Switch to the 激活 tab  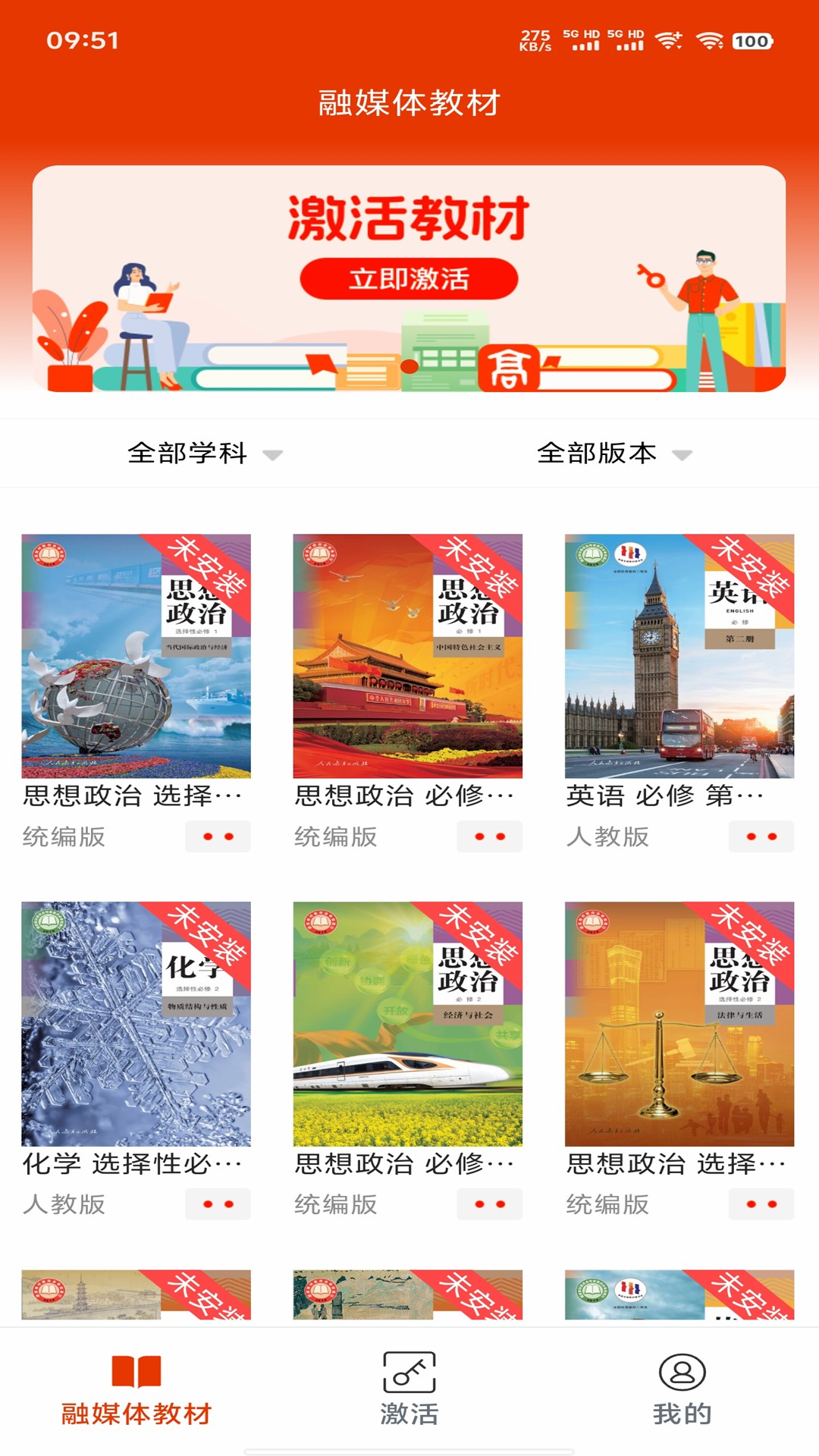[x=409, y=1389]
